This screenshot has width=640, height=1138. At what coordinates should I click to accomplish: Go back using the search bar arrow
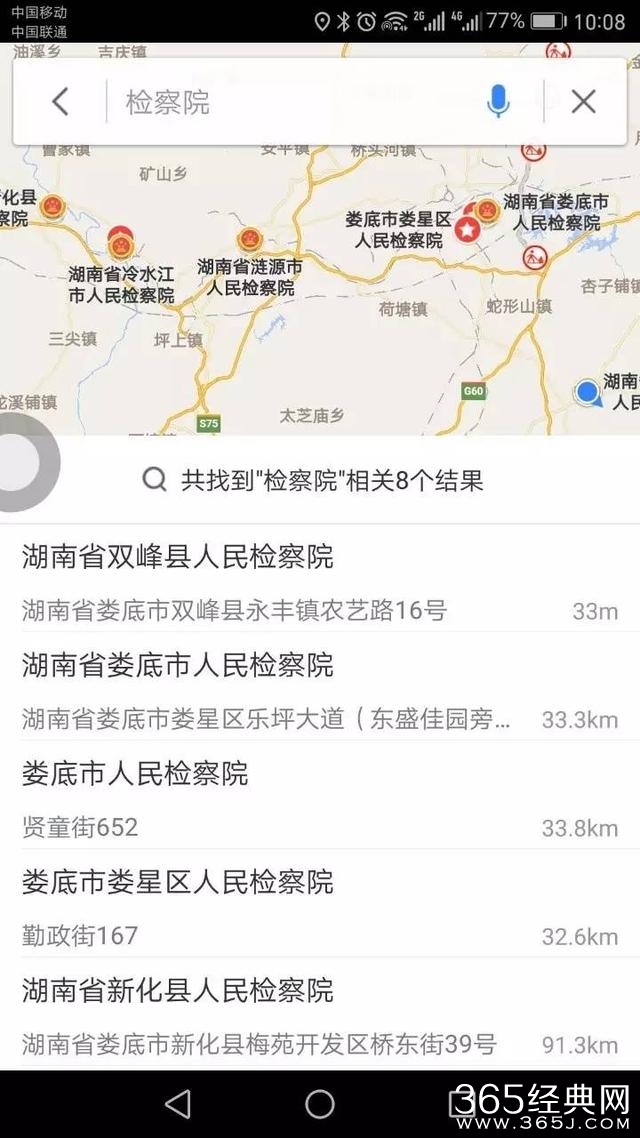(61, 101)
